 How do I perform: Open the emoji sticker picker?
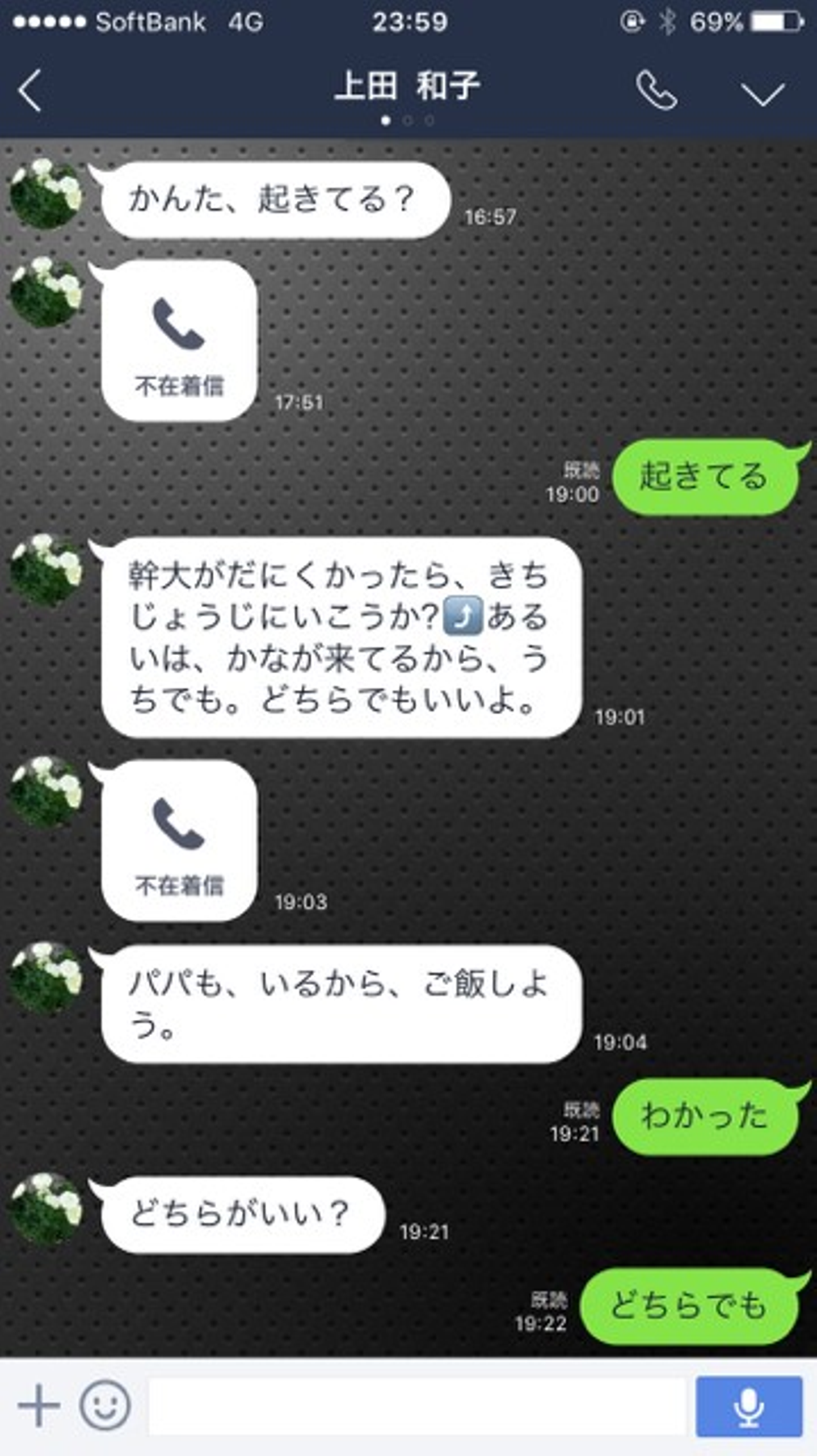(x=105, y=1406)
